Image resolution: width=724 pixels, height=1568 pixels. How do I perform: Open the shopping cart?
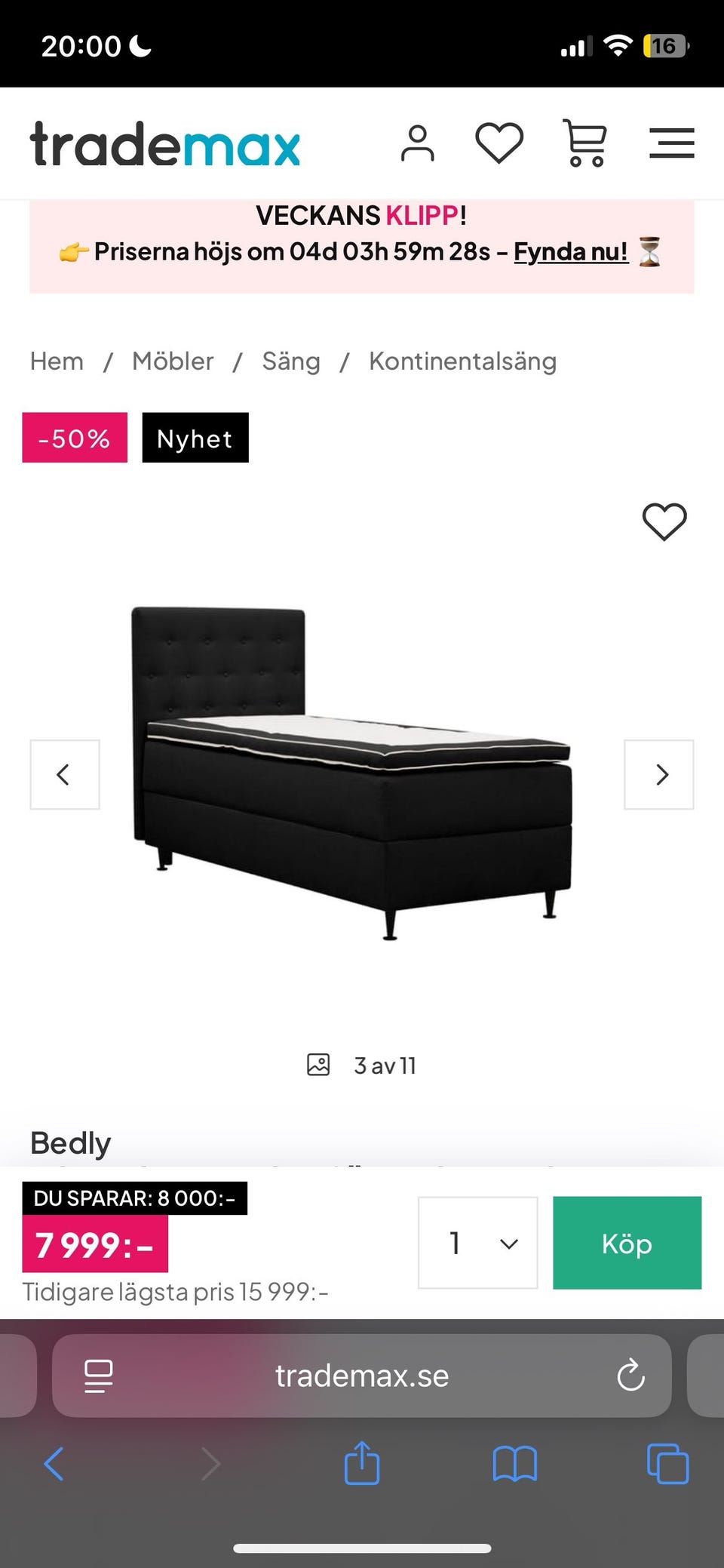584,143
